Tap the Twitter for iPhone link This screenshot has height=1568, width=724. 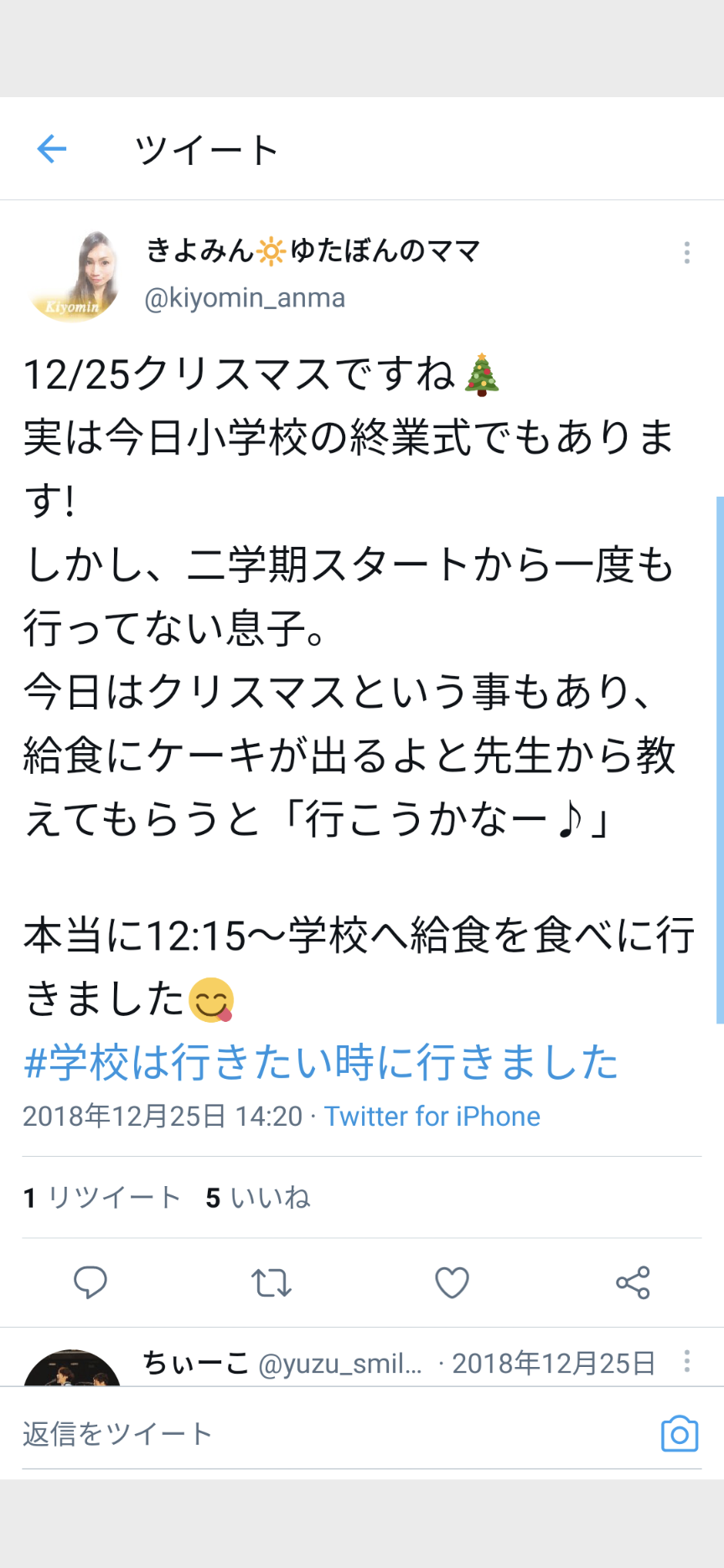click(x=432, y=1117)
